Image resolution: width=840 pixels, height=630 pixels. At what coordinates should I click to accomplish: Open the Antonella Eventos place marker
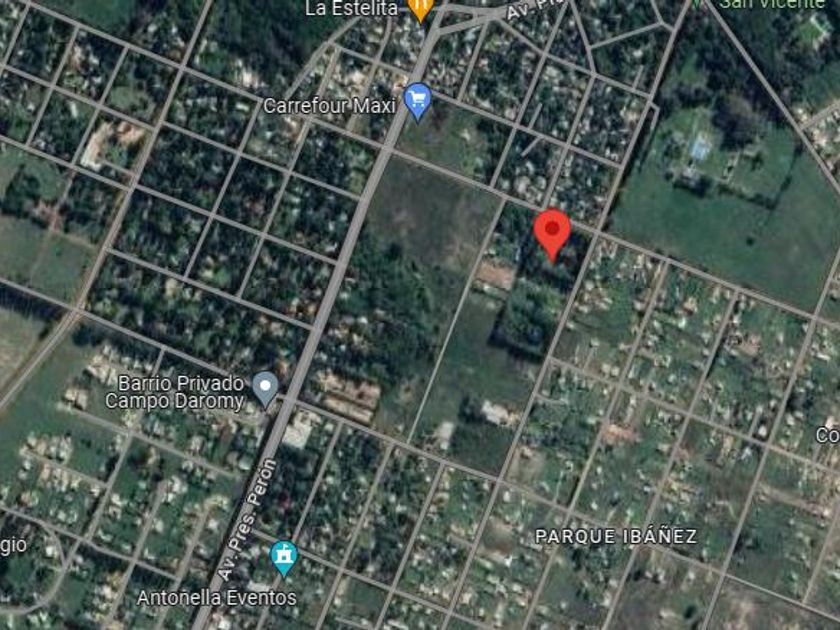pyautogui.click(x=284, y=556)
